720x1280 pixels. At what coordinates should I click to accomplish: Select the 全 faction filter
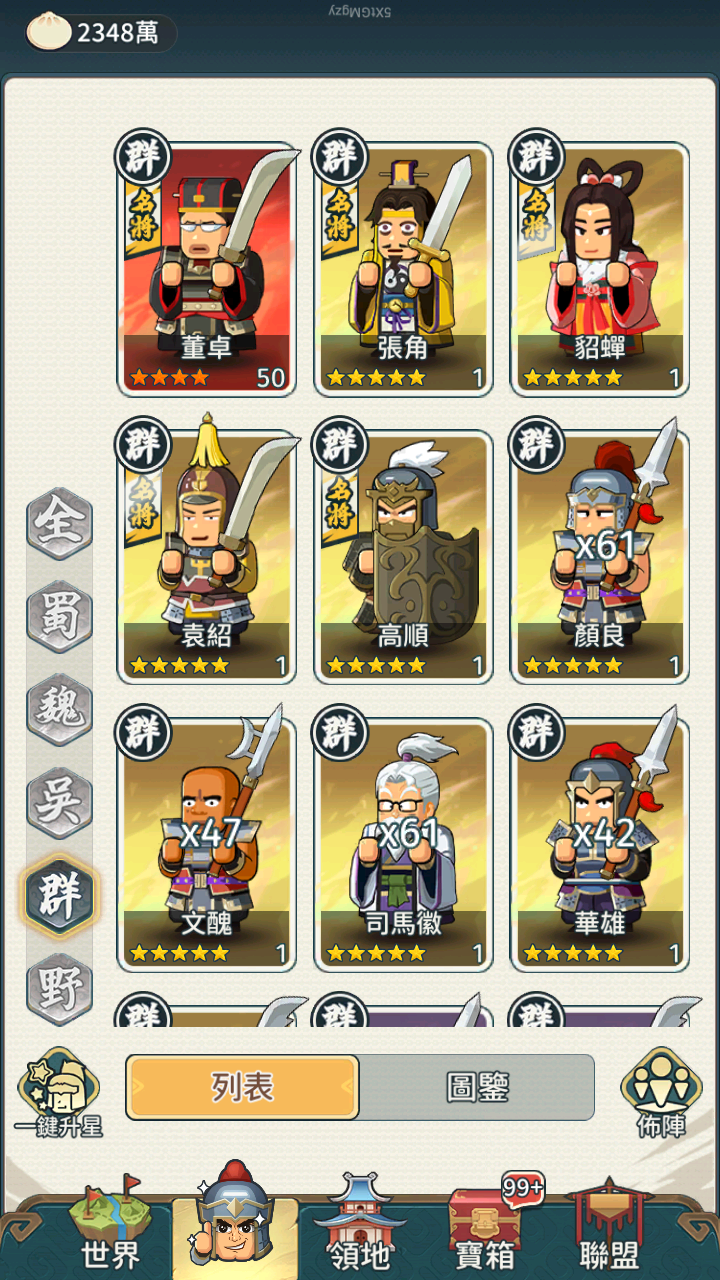59,523
